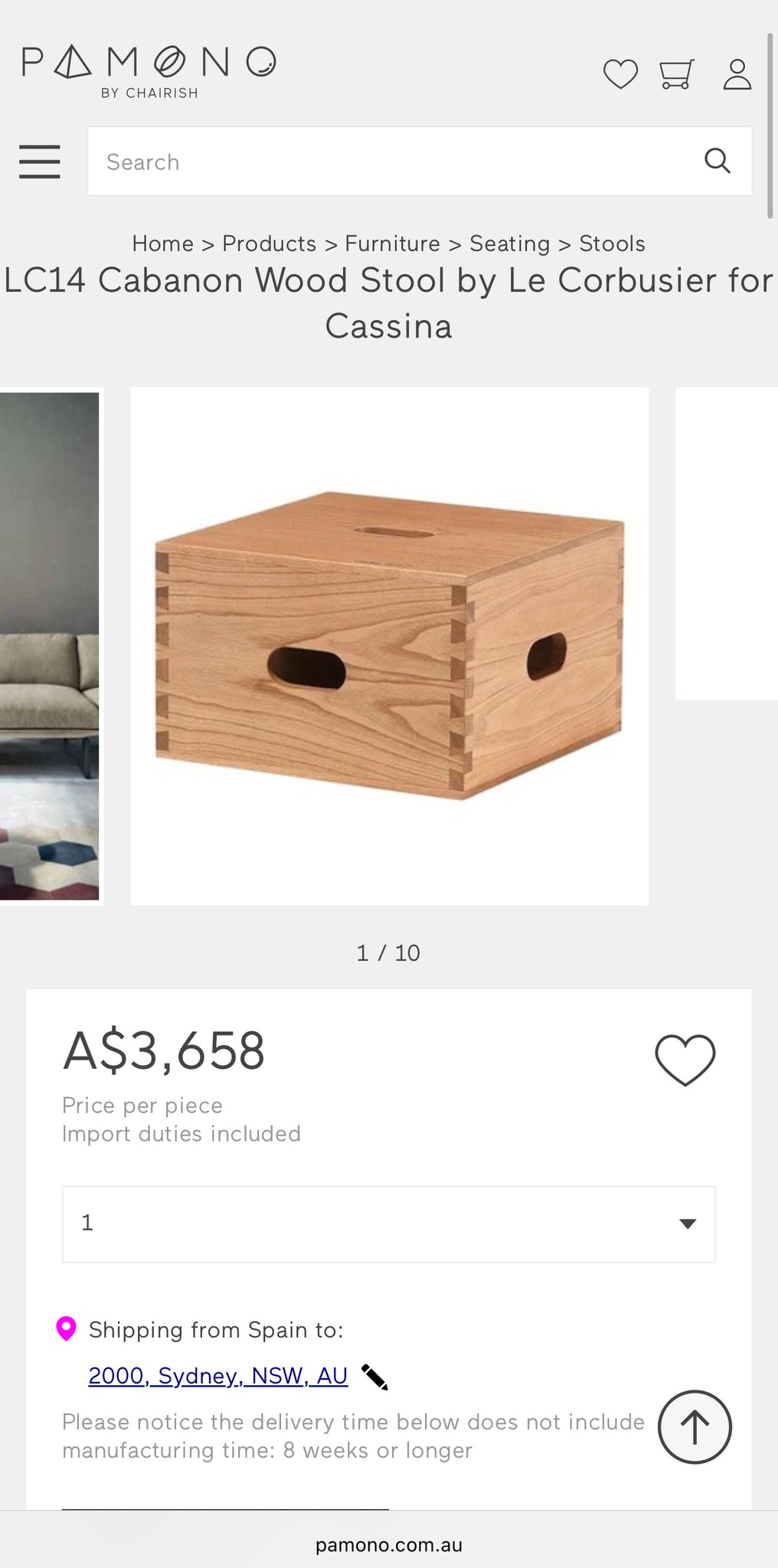This screenshot has height=1568, width=778.
Task: Open the wishlist heart in header
Action: pos(620,74)
